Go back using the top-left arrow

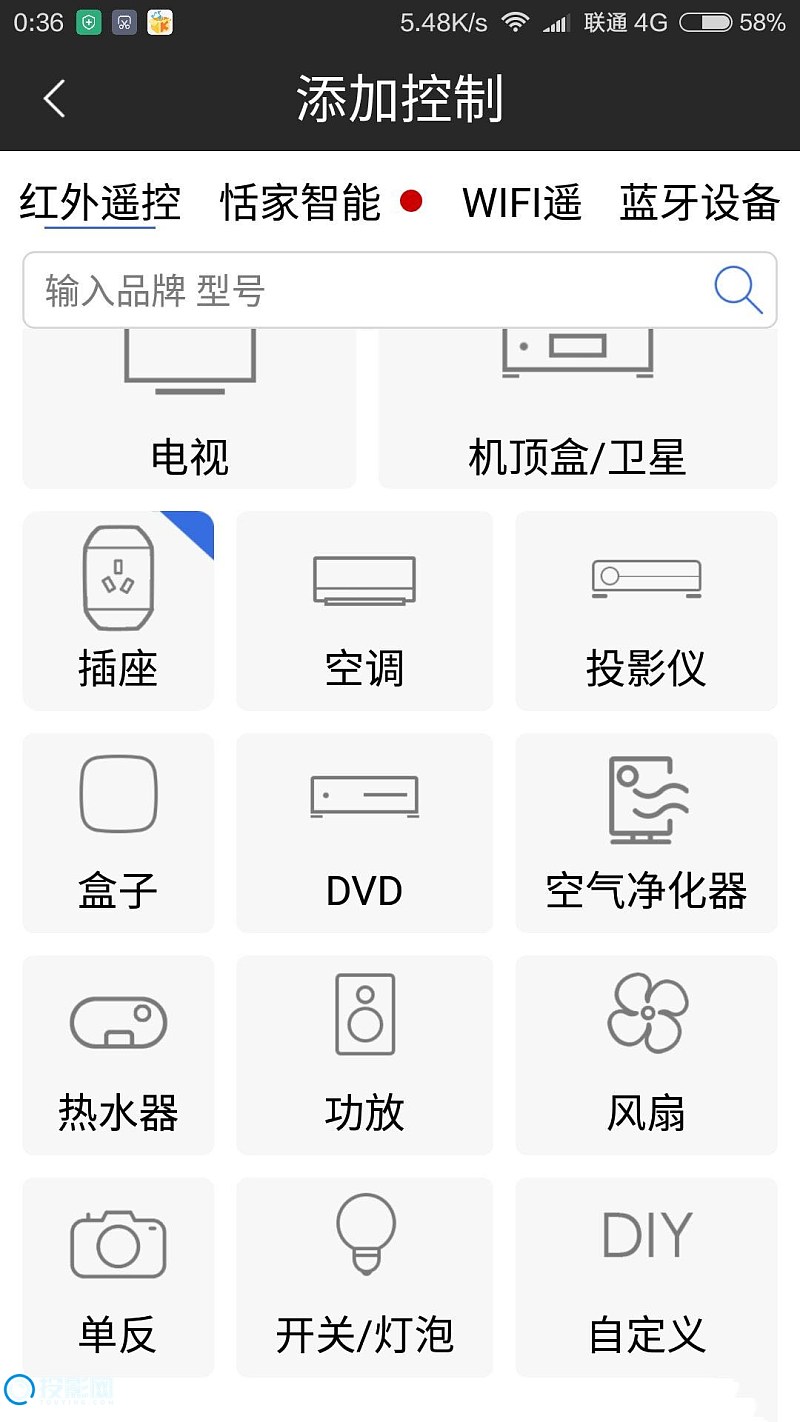pos(54,99)
